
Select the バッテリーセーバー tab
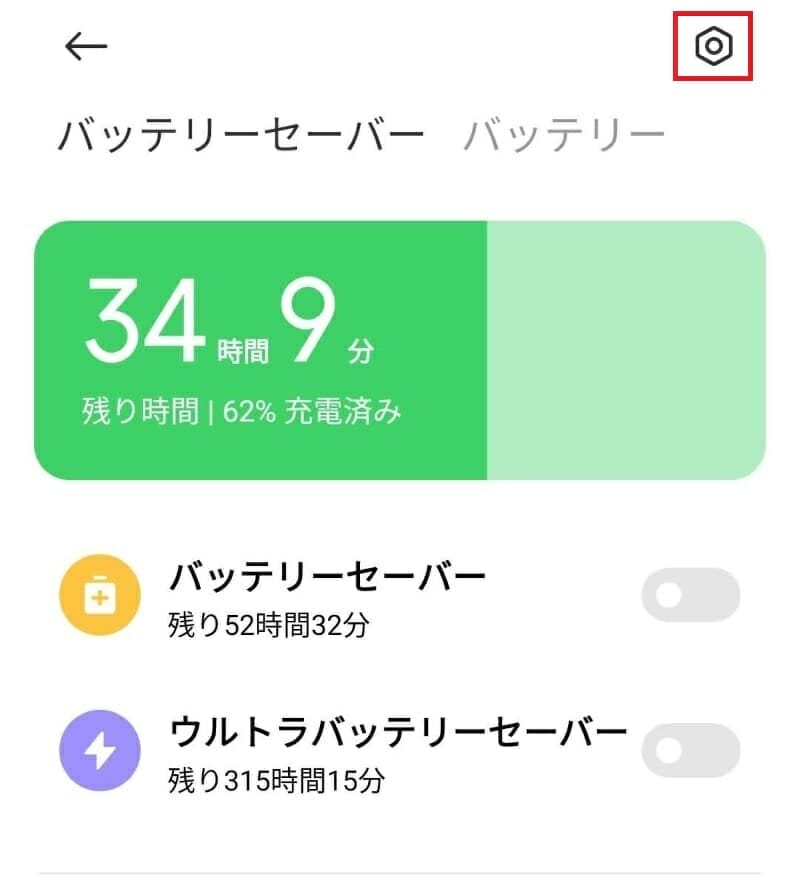pyautogui.click(x=241, y=135)
